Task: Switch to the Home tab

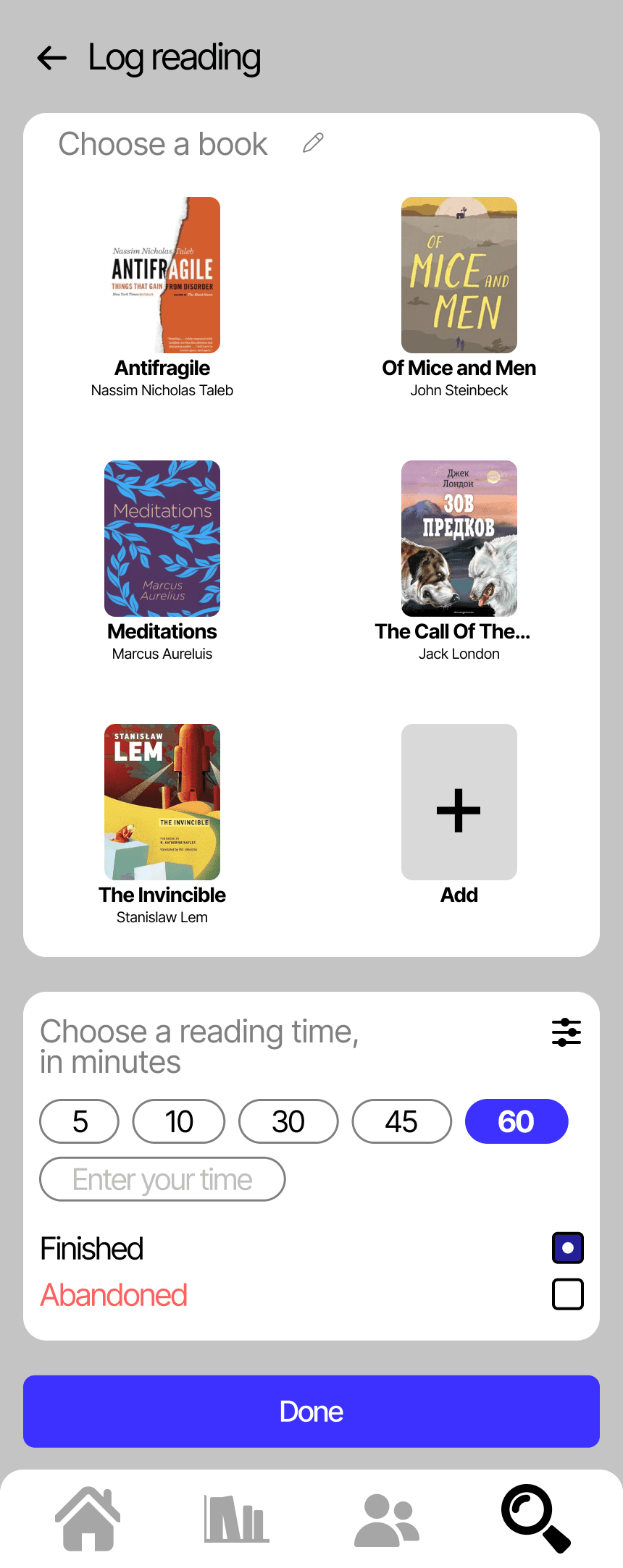Action: (x=88, y=1518)
